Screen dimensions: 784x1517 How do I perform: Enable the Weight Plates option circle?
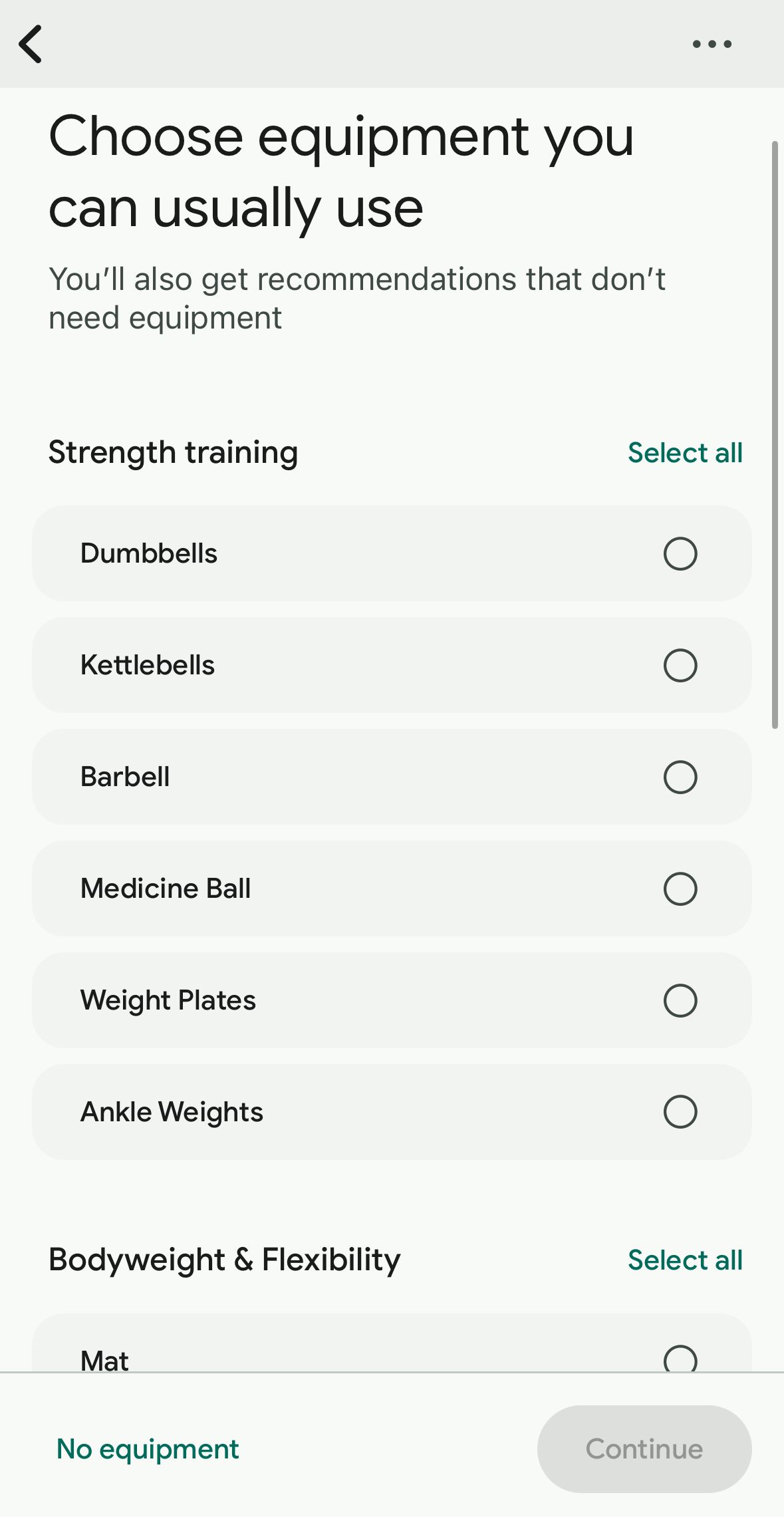pyautogui.click(x=680, y=1000)
